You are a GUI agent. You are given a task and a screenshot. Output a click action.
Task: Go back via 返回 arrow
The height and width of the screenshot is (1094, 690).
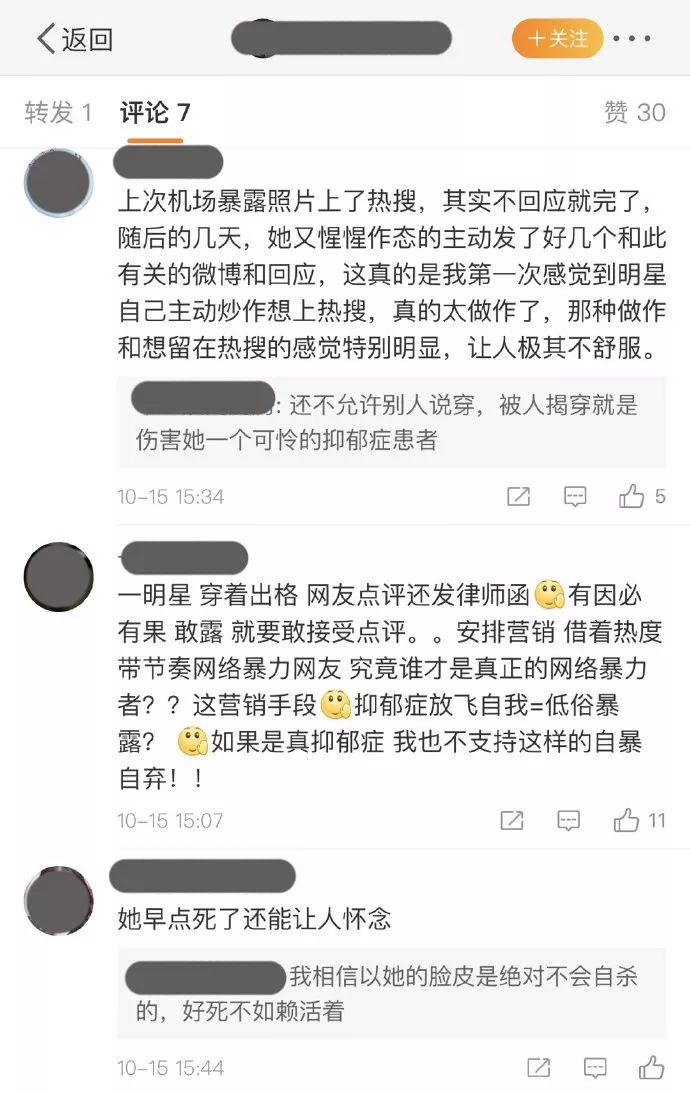pos(74,39)
